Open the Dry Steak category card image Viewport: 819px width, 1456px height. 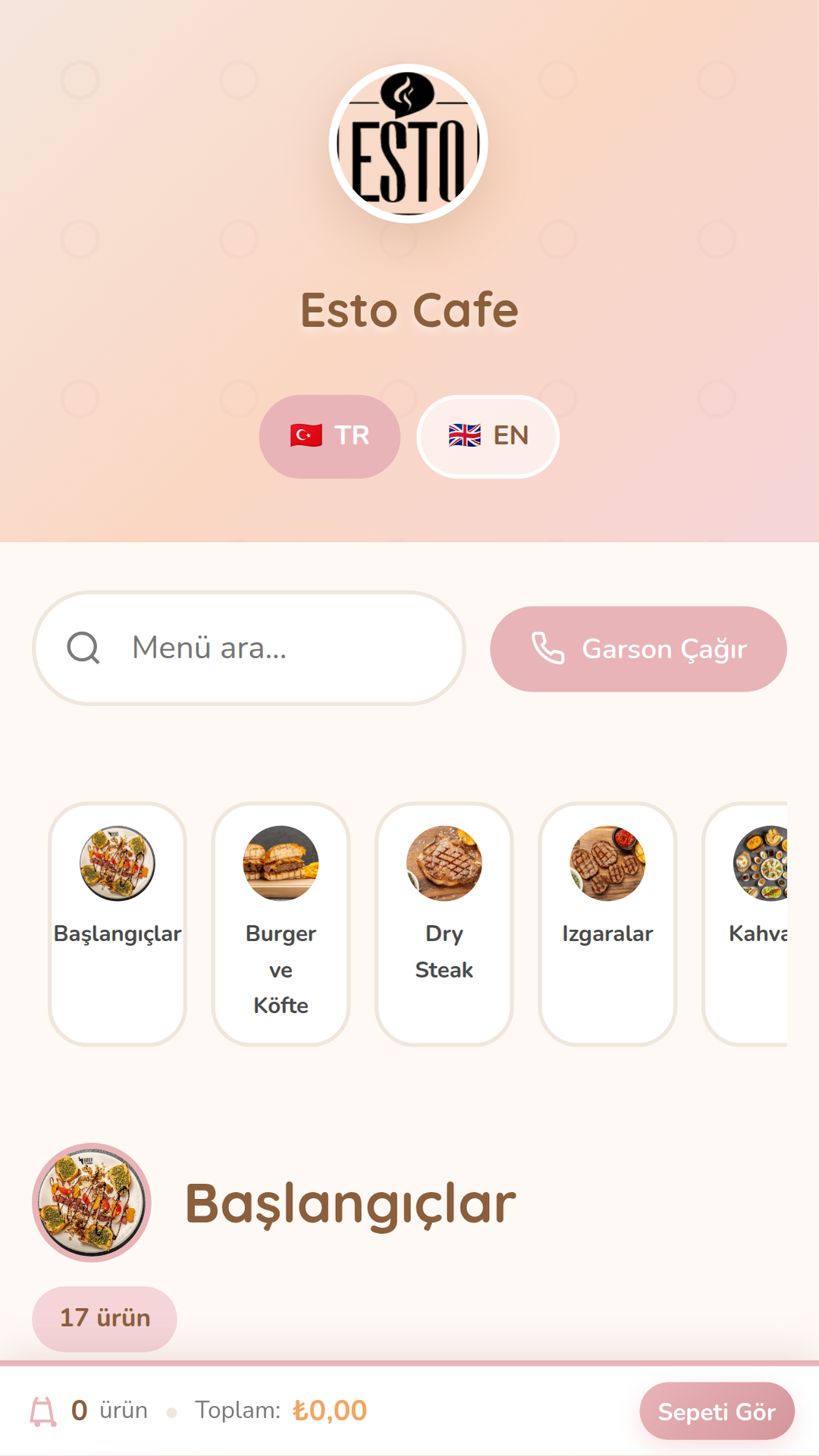[x=444, y=866]
